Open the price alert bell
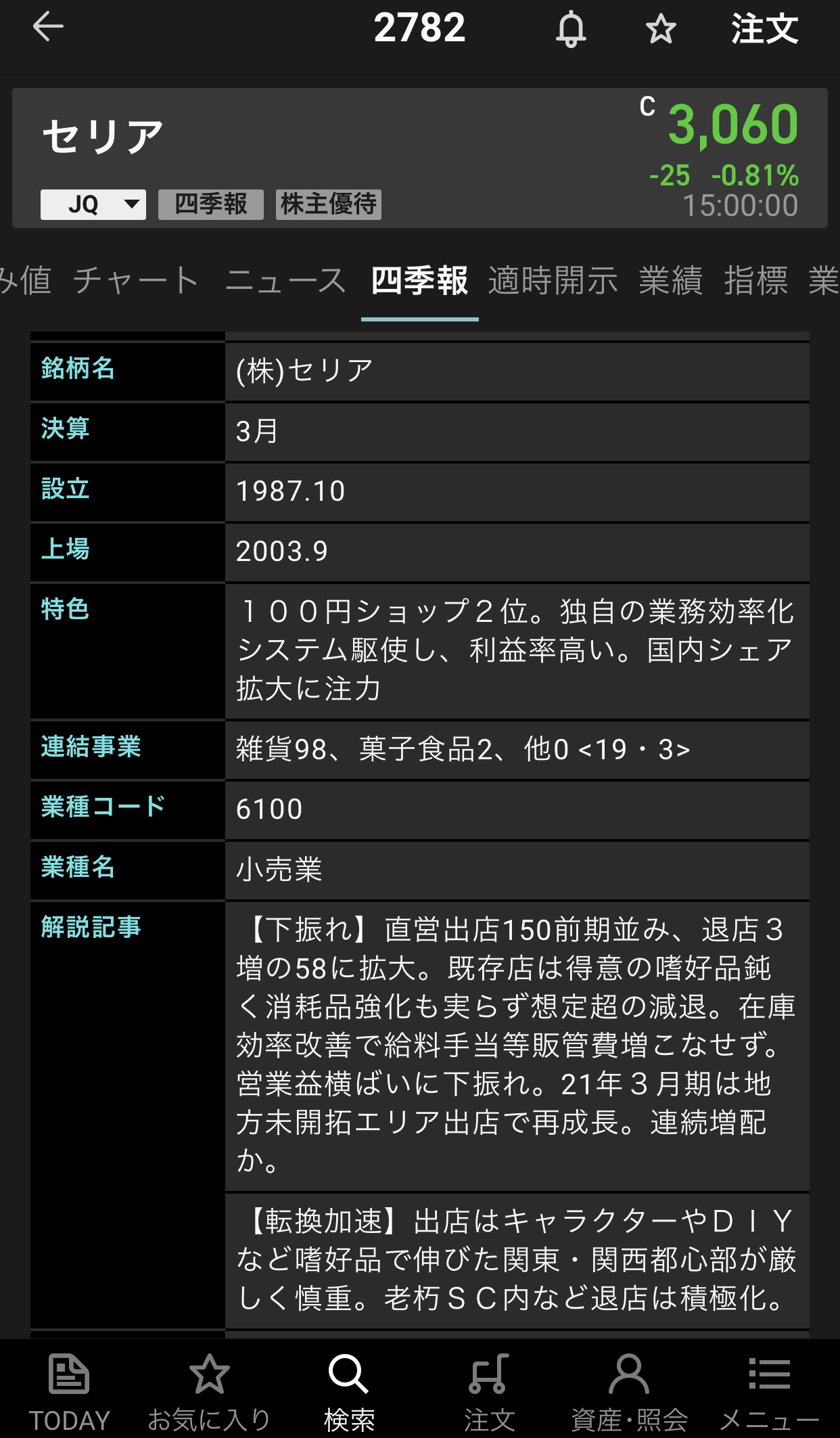This screenshot has width=840, height=1438. (x=571, y=29)
